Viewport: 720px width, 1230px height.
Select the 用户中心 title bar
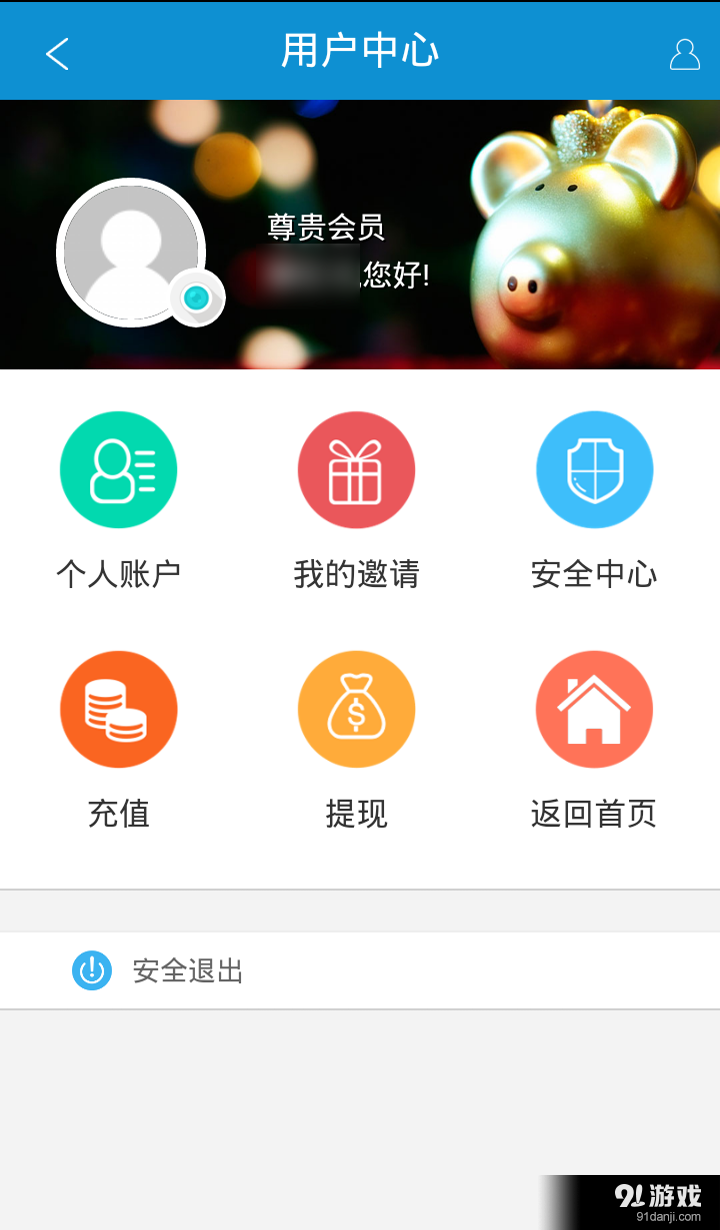(x=360, y=50)
